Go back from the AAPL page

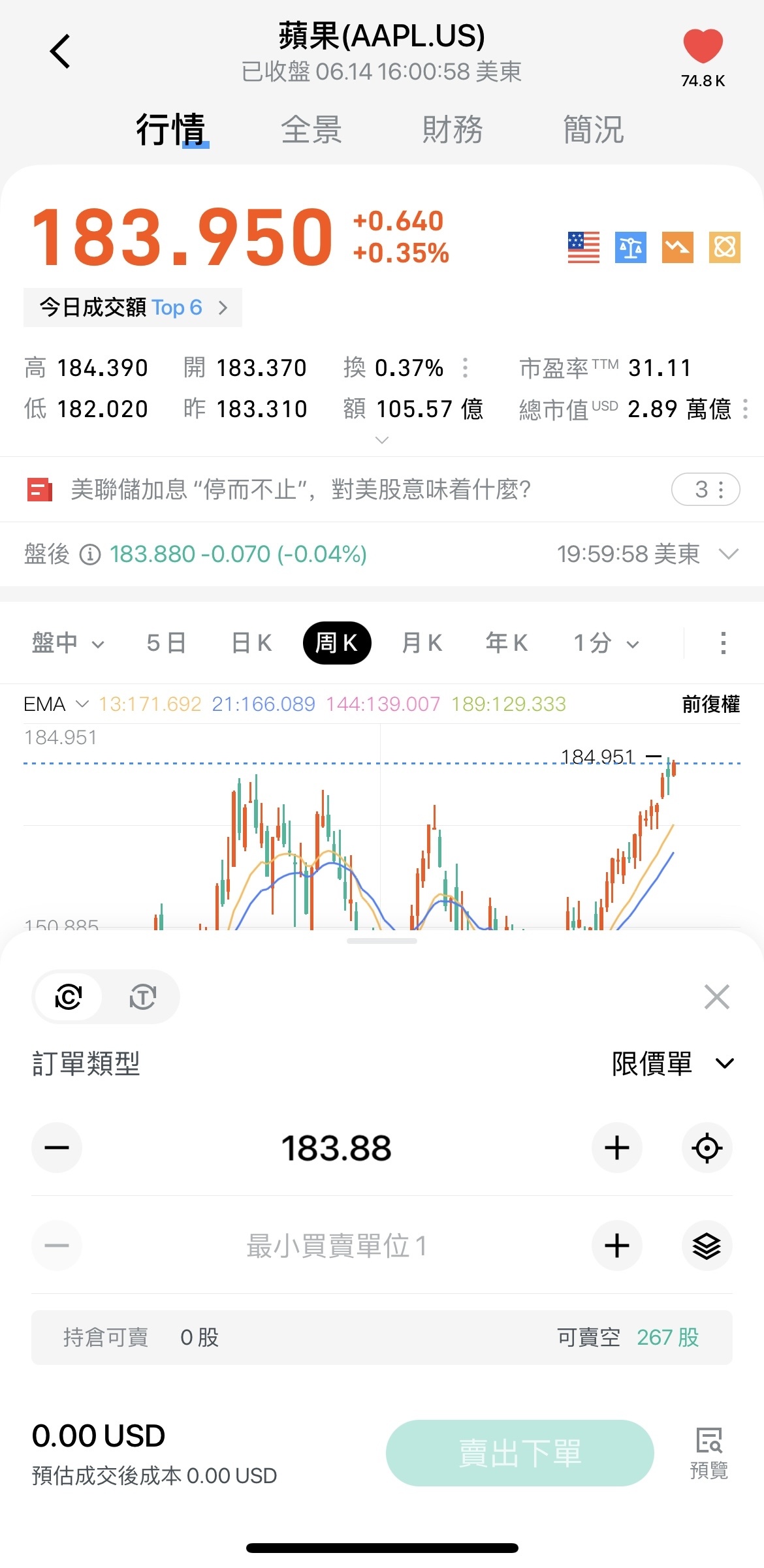(x=60, y=52)
